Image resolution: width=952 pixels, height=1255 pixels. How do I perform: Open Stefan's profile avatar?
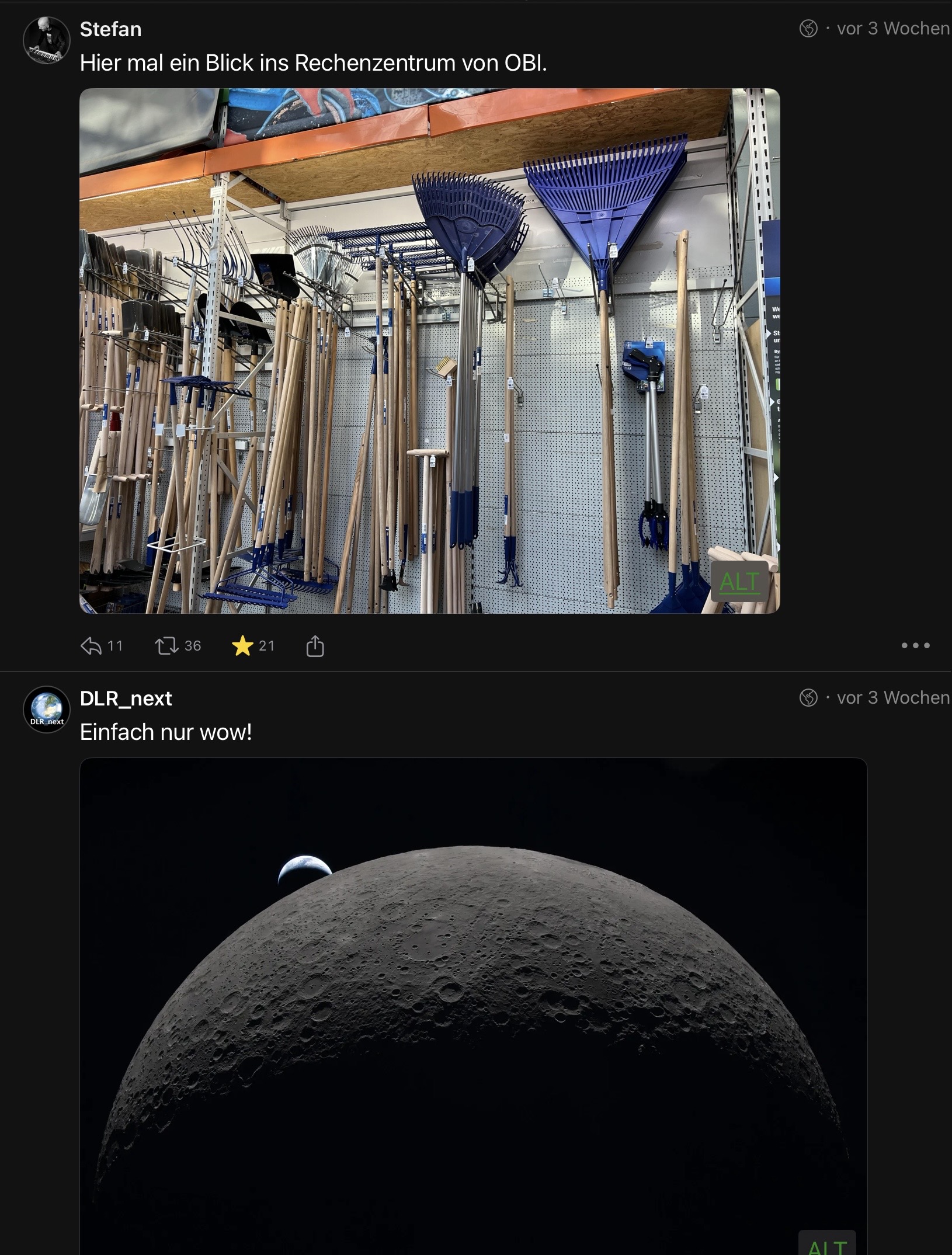pyautogui.click(x=46, y=40)
